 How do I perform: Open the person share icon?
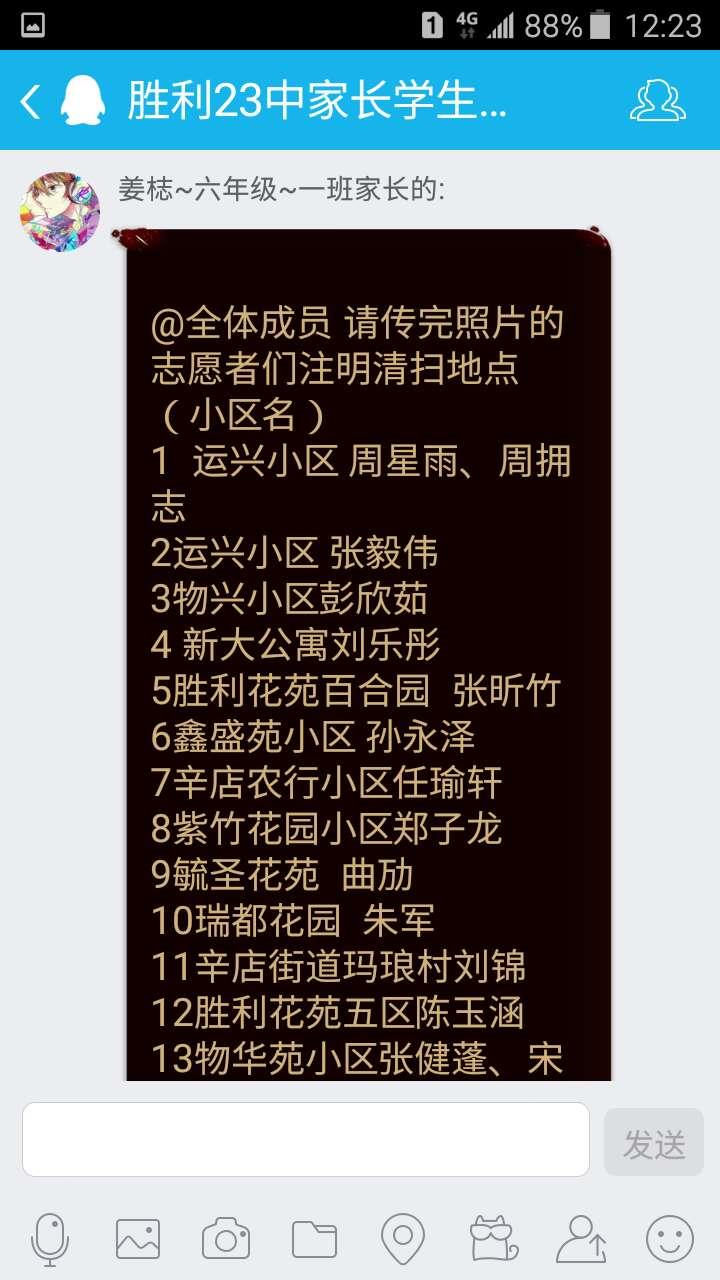tap(581, 1239)
